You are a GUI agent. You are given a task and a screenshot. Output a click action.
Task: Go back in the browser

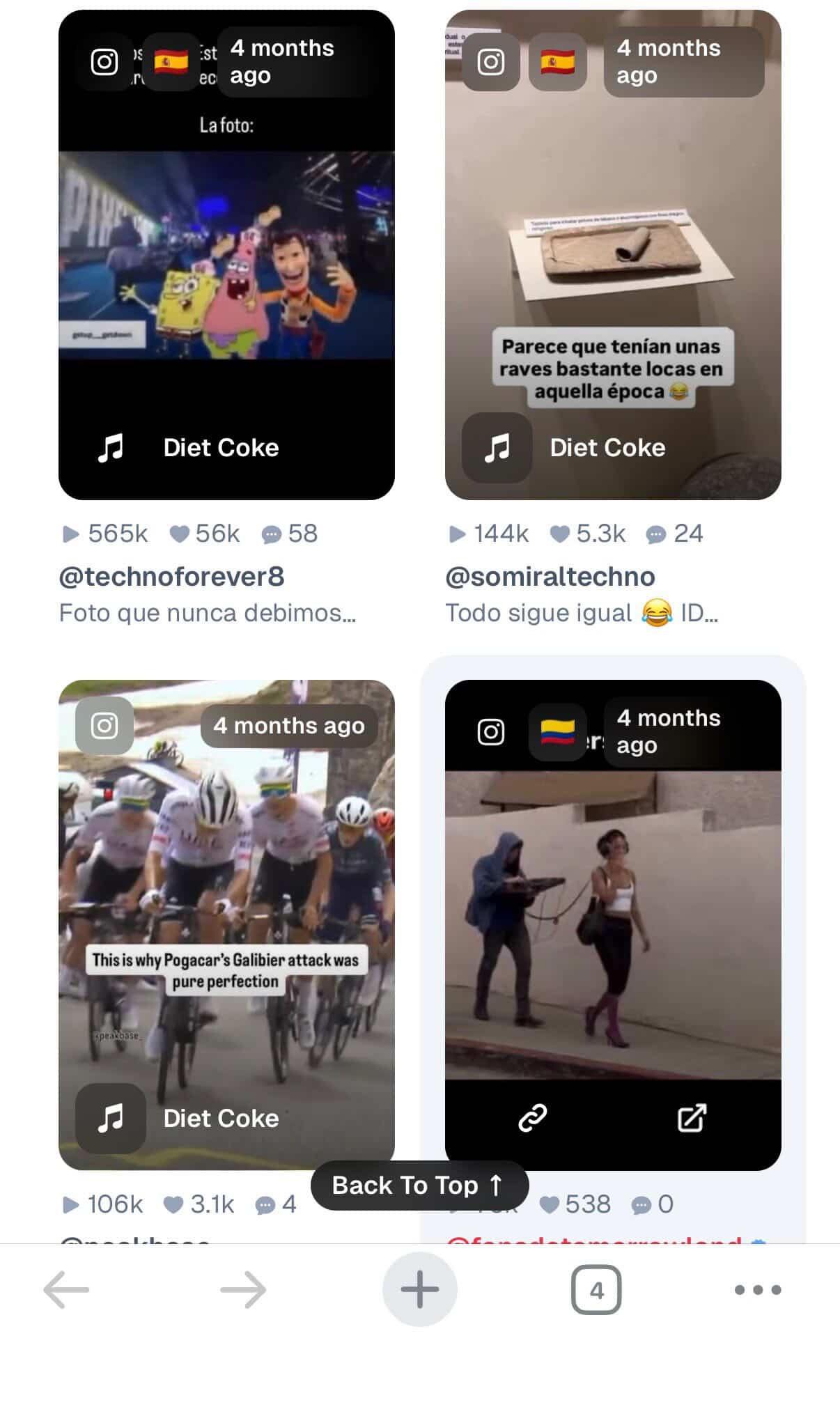66,1289
